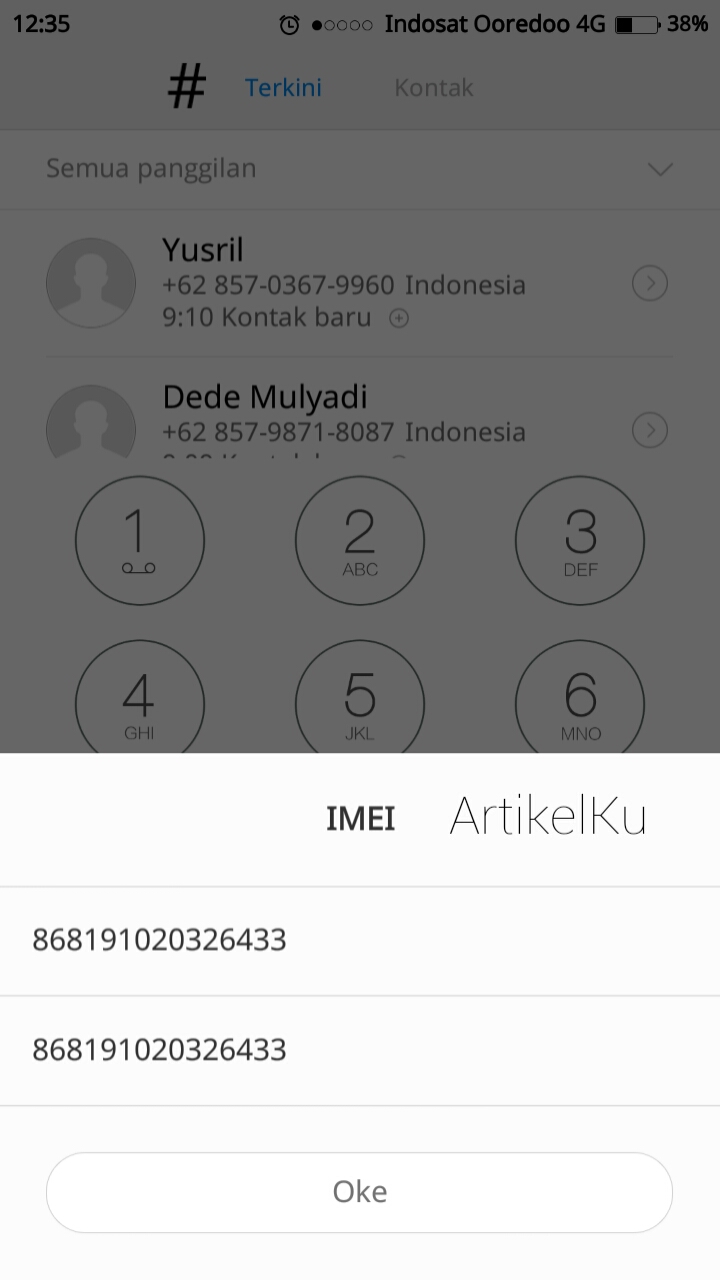Tap the add contact plus icon under Yusril

coord(399,318)
